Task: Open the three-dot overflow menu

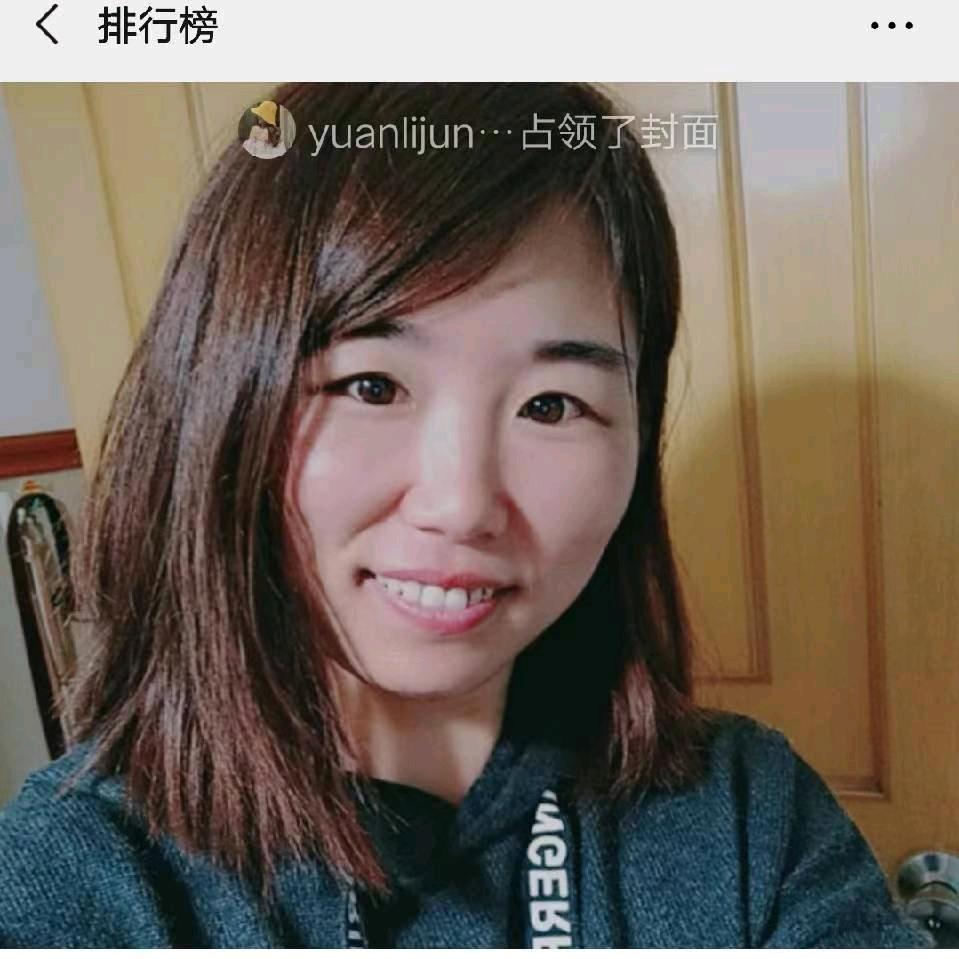Action: (x=891, y=27)
